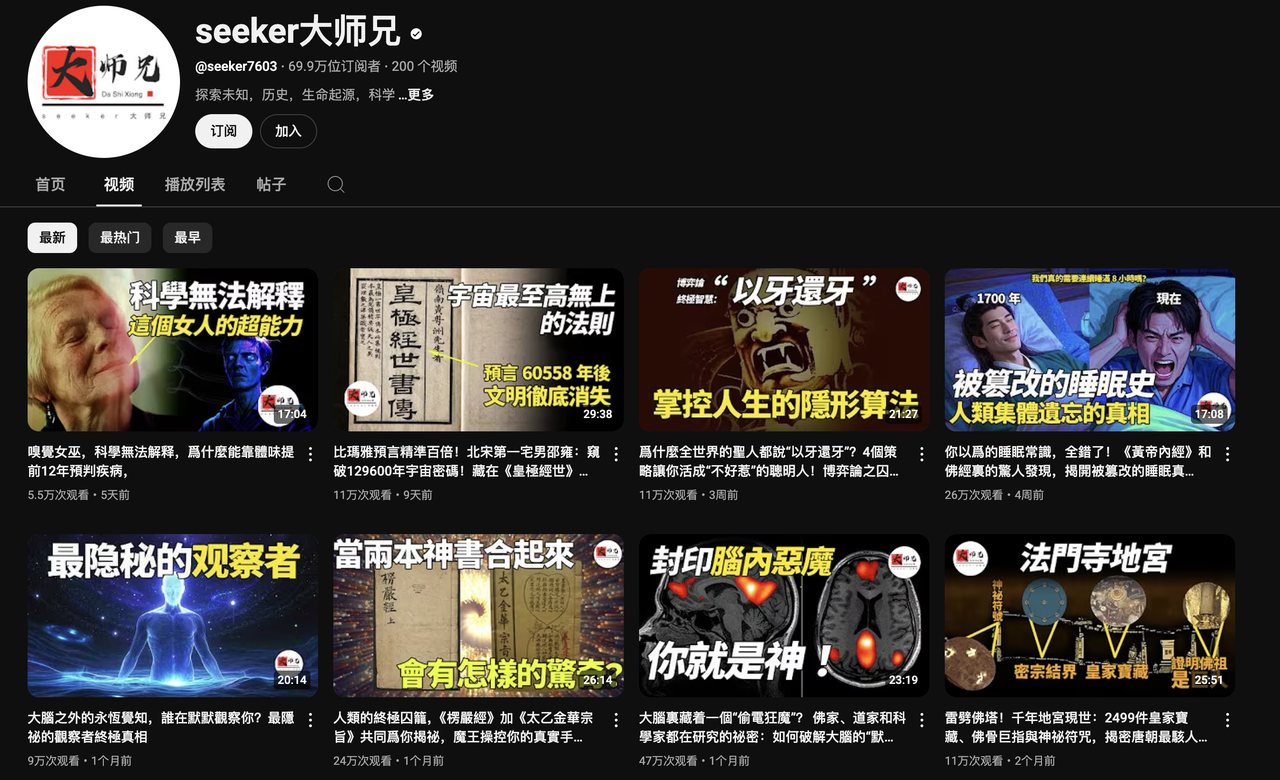Tap the 加入 join button
1280x780 pixels.
click(x=288, y=131)
